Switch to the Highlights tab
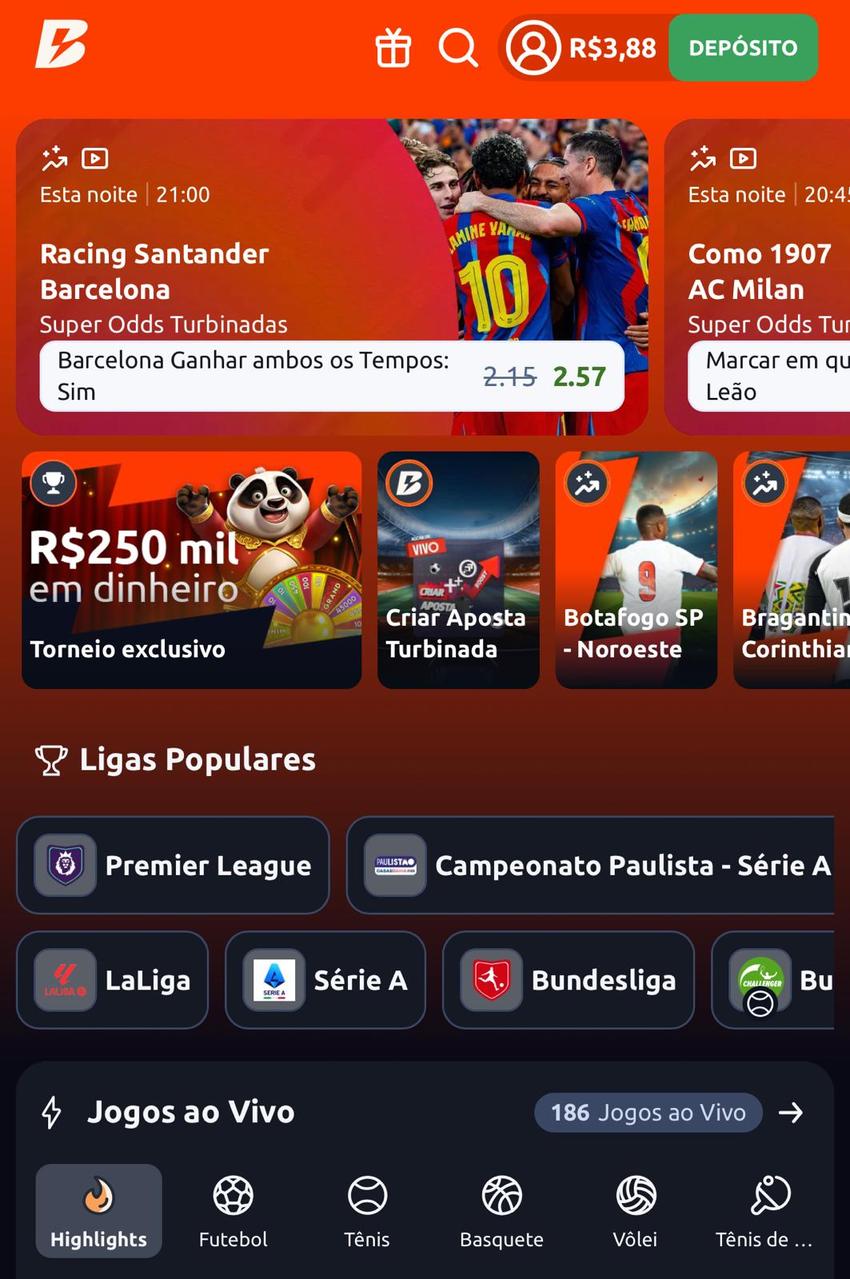 point(98,1211)
